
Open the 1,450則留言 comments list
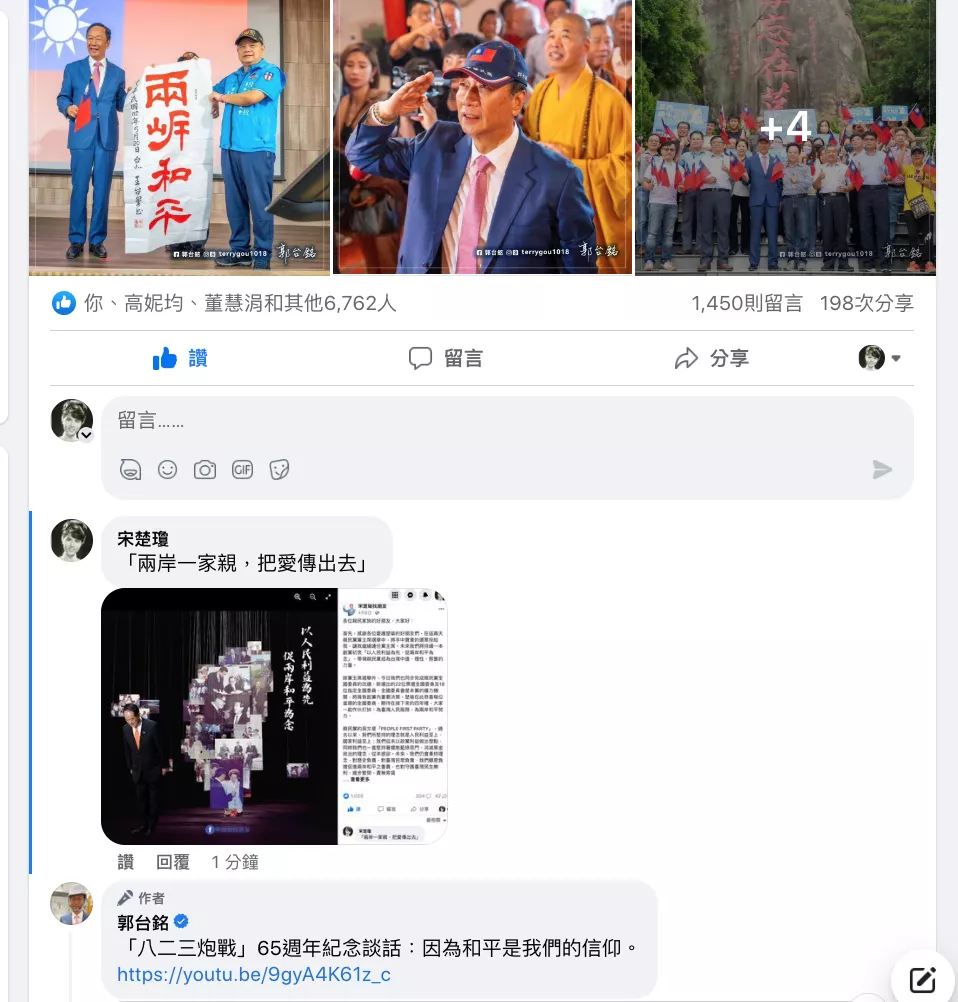tap(746, 303)
